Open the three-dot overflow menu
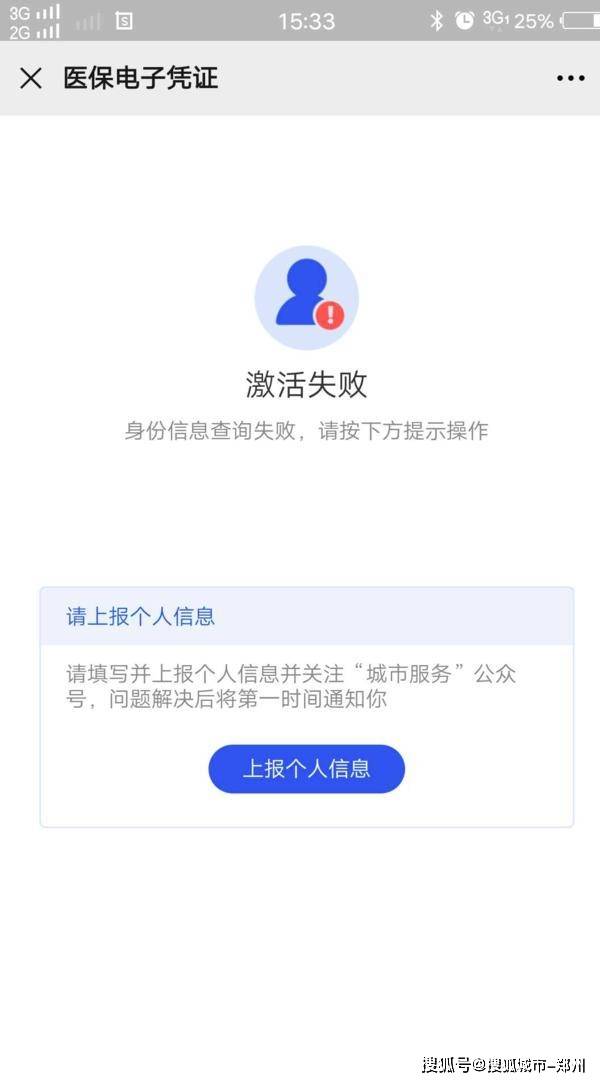The width and height of the screenshot is (600, 1082). point(570,78)
